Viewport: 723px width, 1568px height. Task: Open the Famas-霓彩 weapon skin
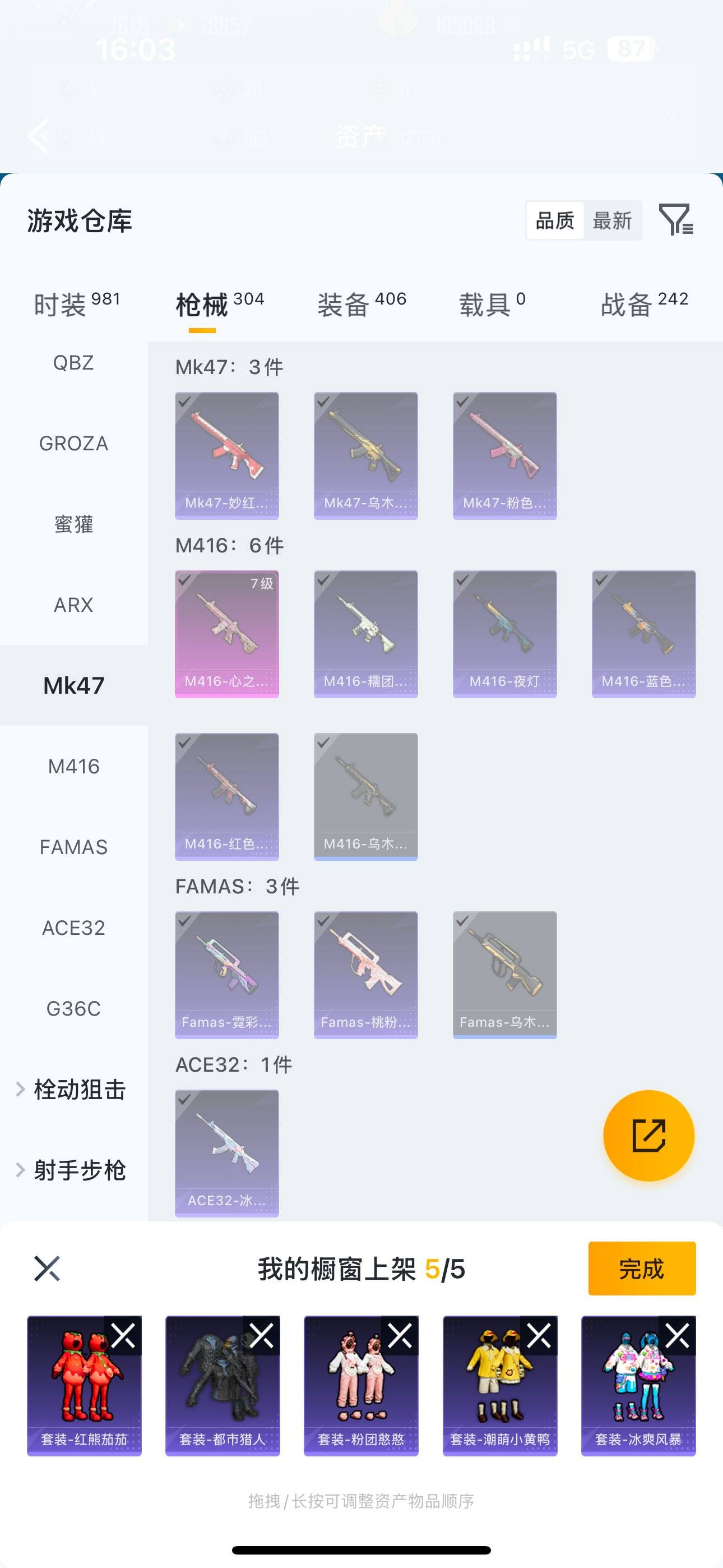point(226,974)
